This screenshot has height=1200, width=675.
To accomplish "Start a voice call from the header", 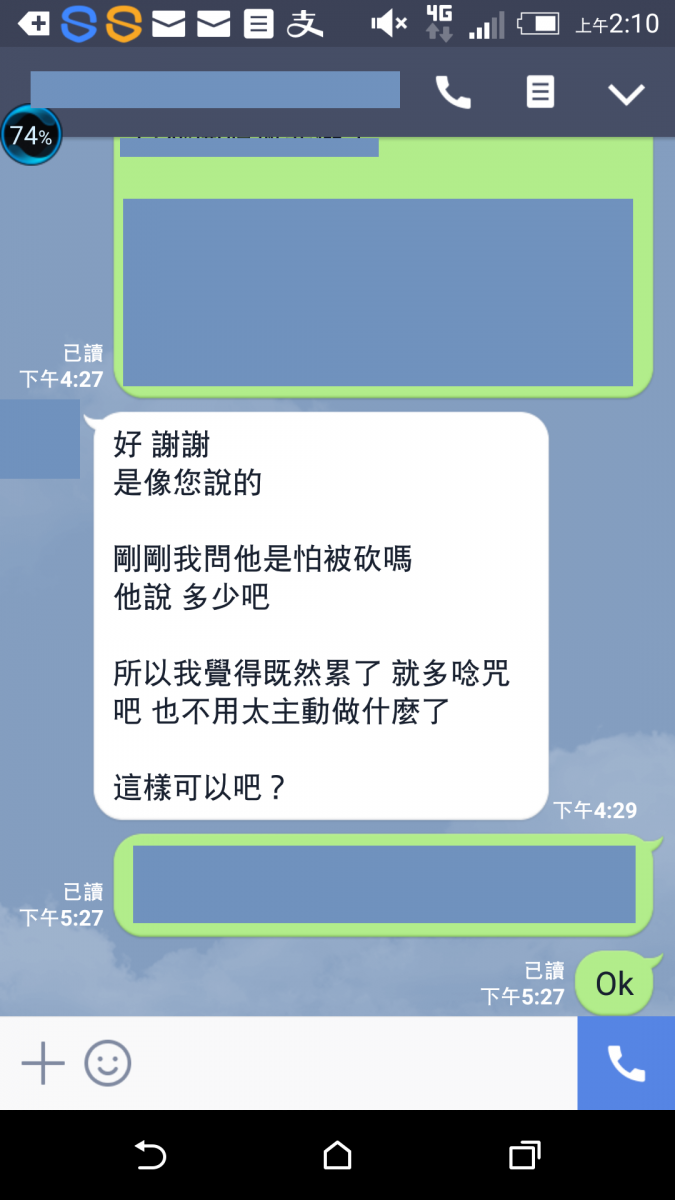I will 453,93.
